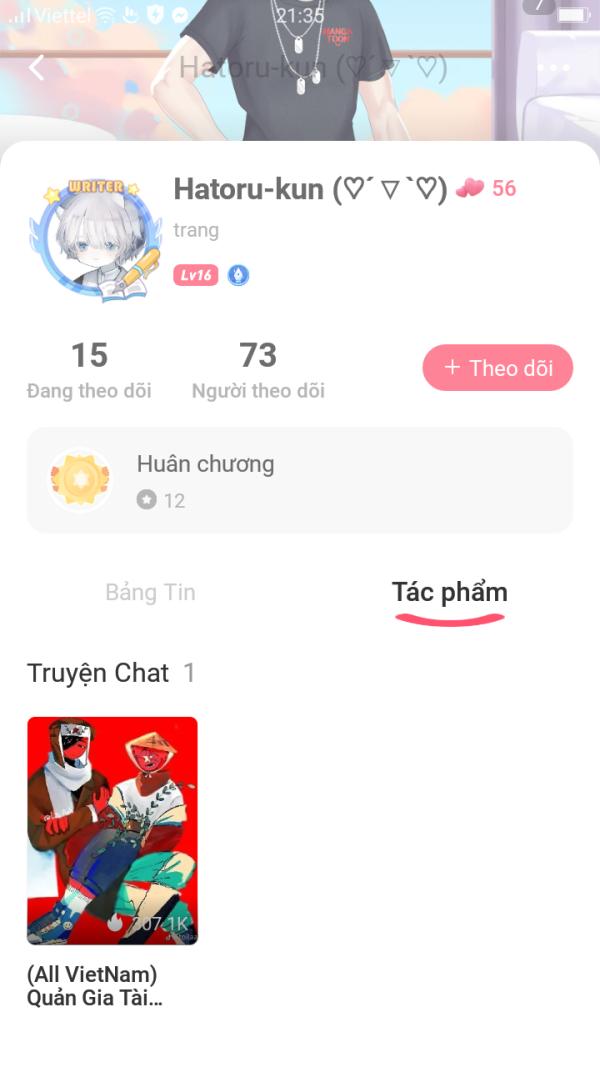Open the three-dot overflow menu
Image resolution: width=600 pixels, height=1067 pixels.
[553, 68]
